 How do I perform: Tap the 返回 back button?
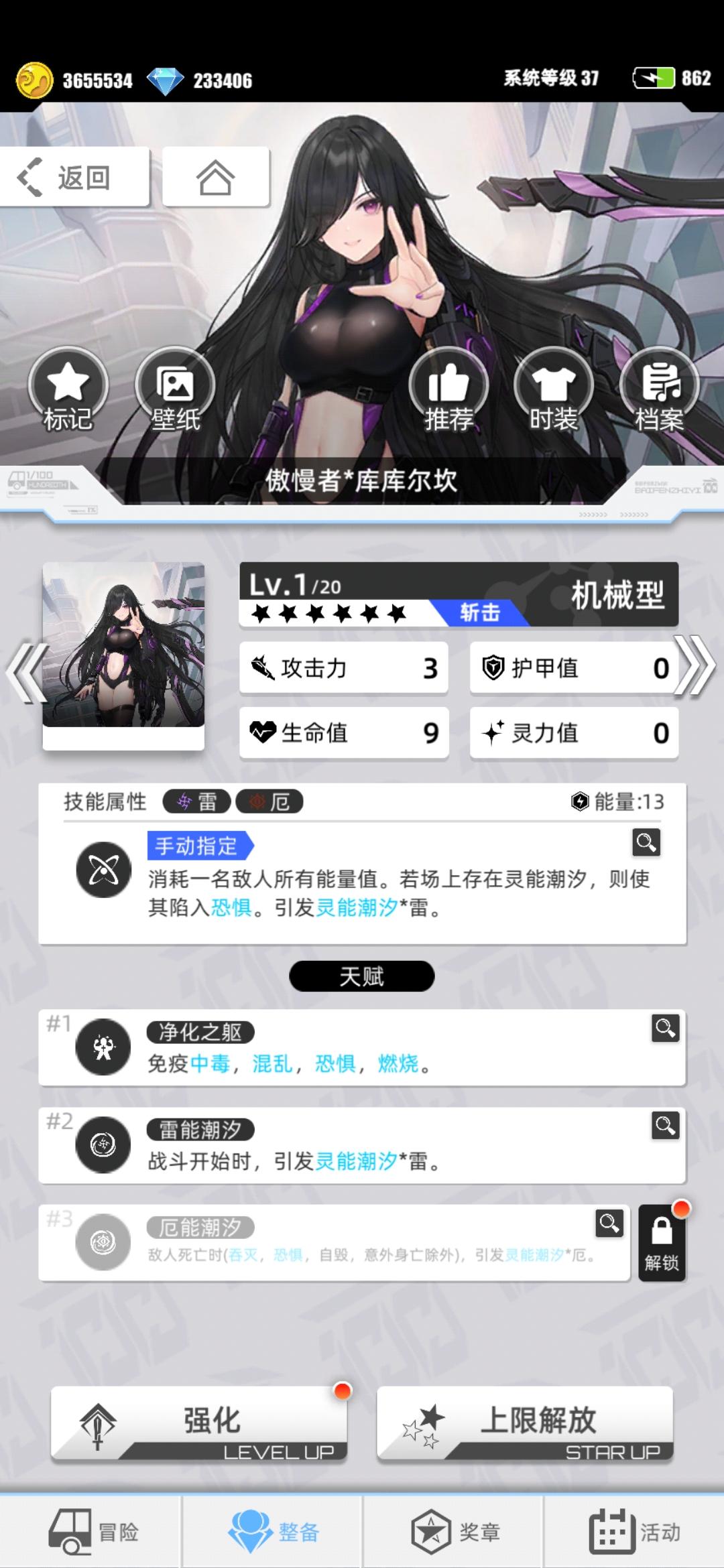74,178
